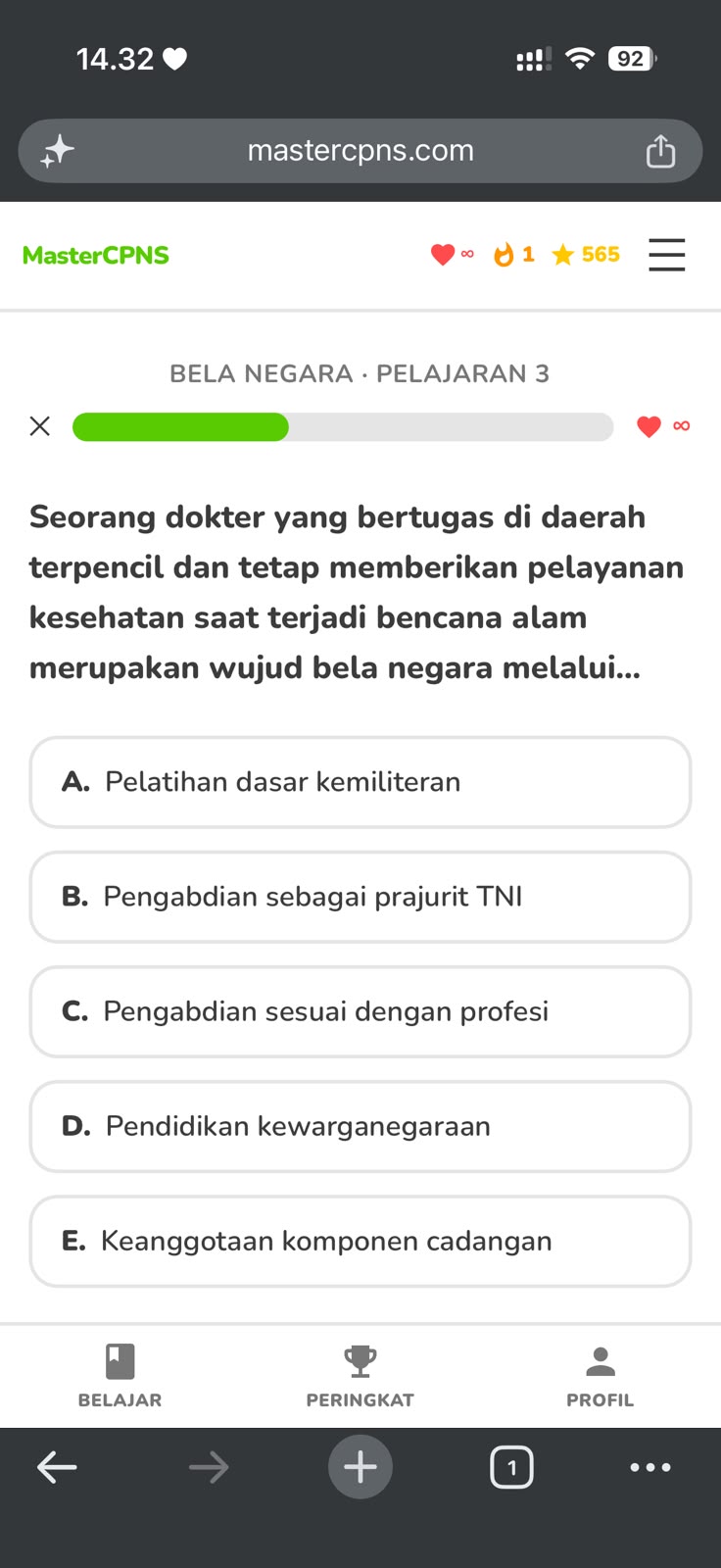Choose answer E Keanggotaan komponen cadangan
The height and width of the screenshot is (1568, 721).
click(x=360, y=1241)
